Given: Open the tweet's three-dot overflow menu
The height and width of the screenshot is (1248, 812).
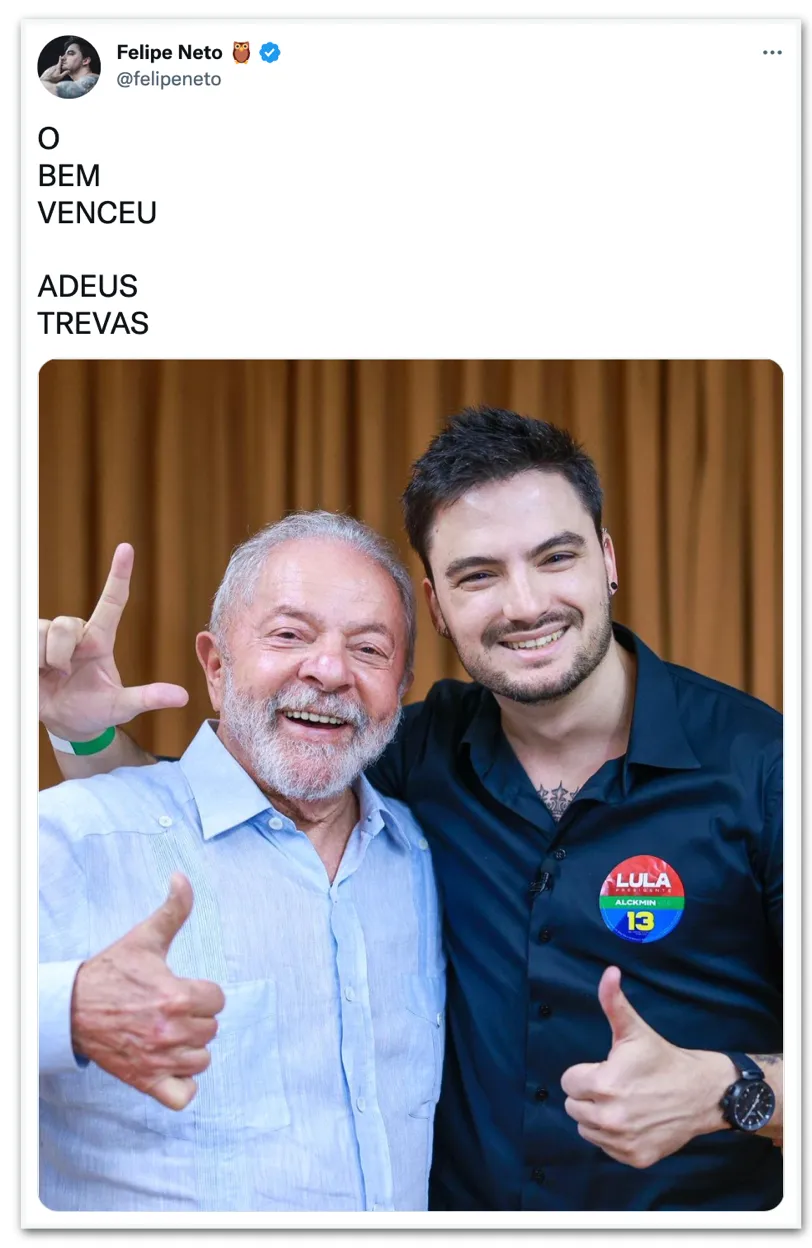Looking at the screenshot, I should click(x=772, y=53).
